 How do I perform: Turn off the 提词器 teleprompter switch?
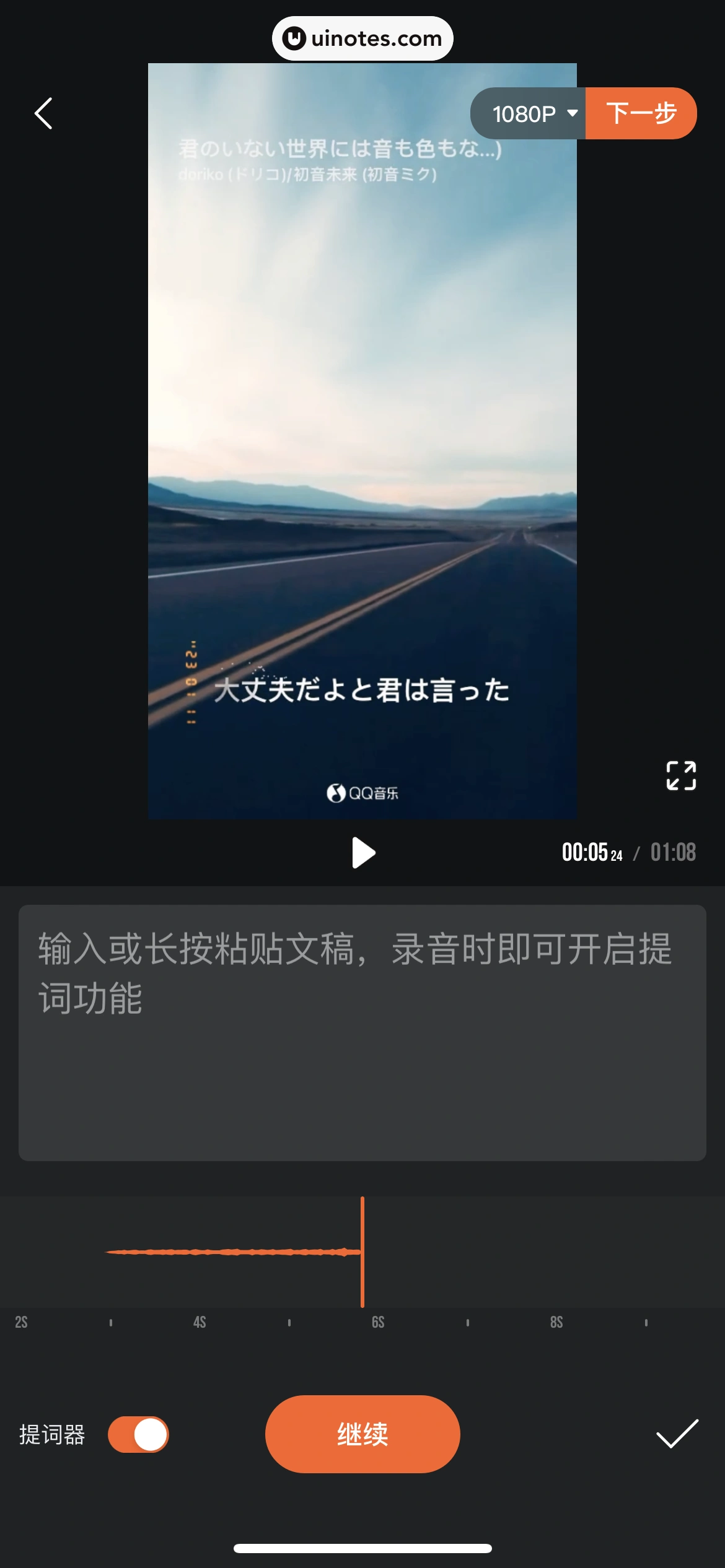pyautogui.click(x=138, y=1434)
